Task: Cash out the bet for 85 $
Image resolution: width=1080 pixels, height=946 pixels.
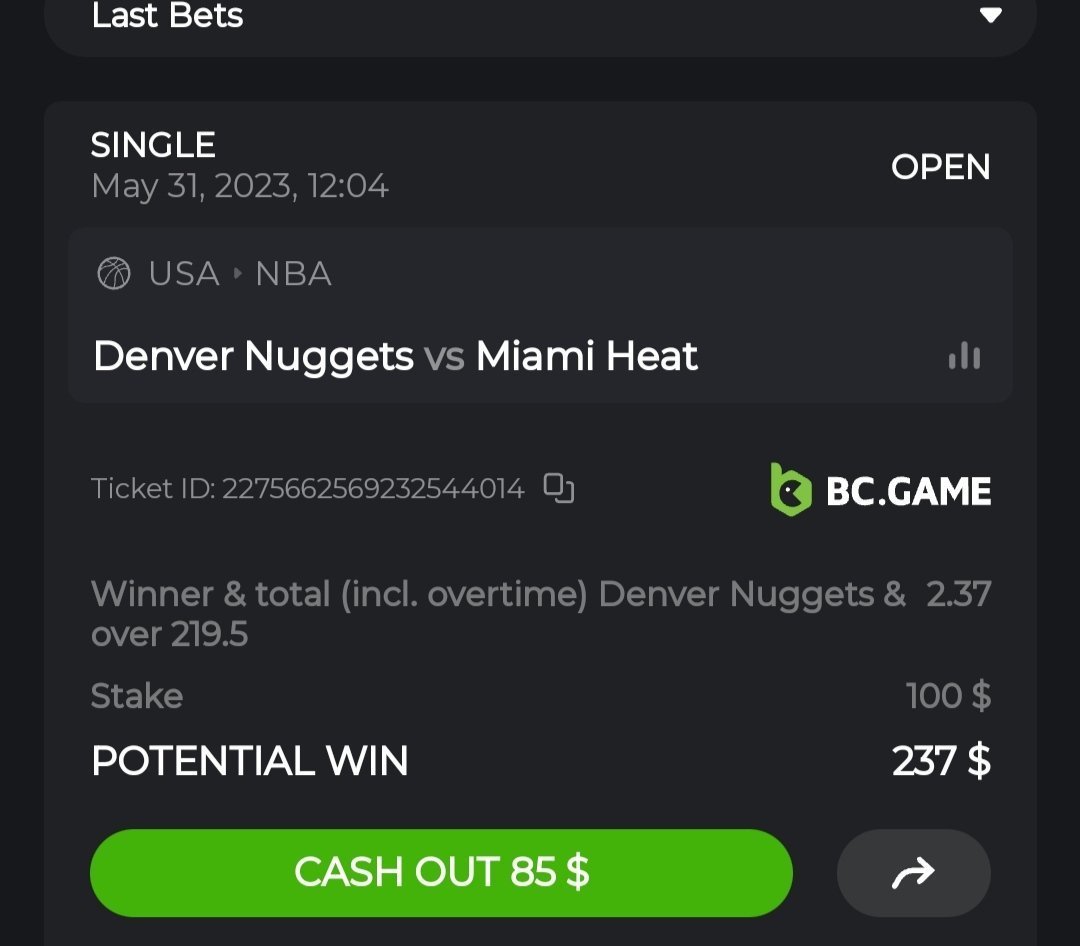Action: 441,872
